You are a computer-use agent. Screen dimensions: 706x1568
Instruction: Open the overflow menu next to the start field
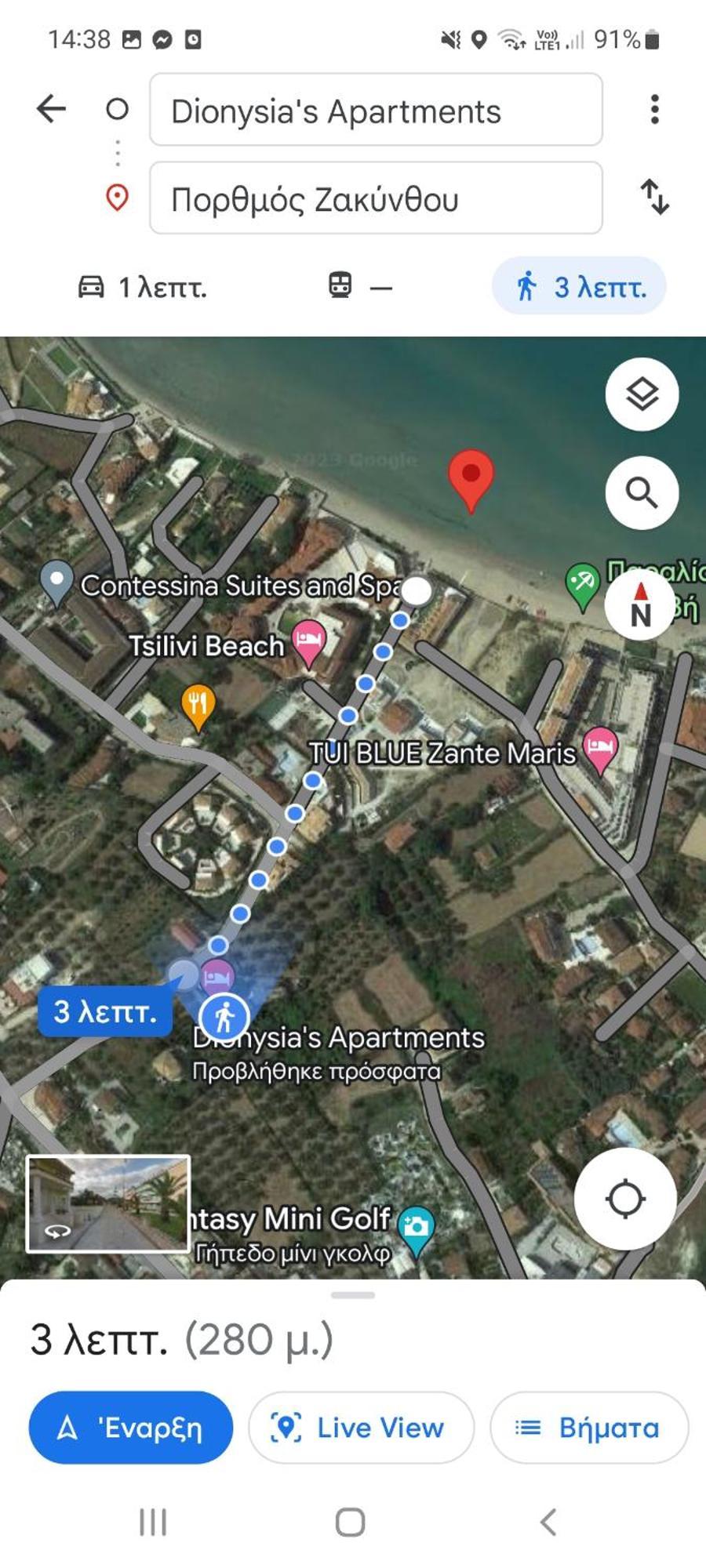tap(654, 110)
